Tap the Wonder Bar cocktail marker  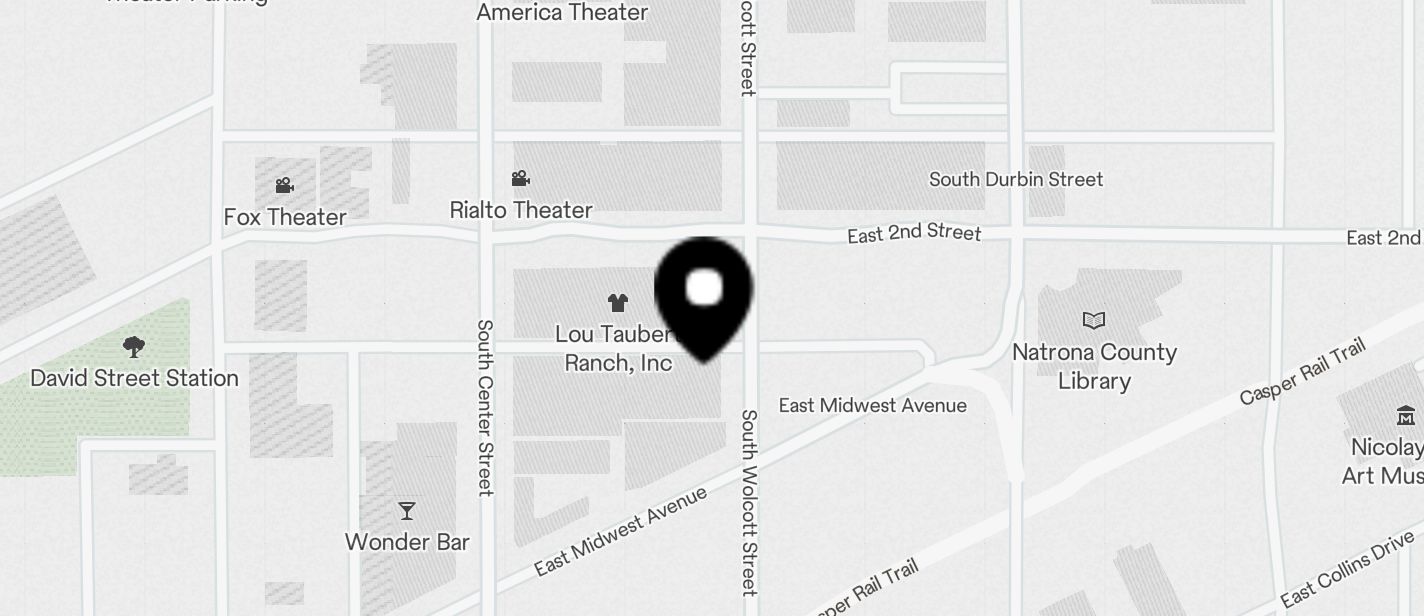[x=406, y=512]
